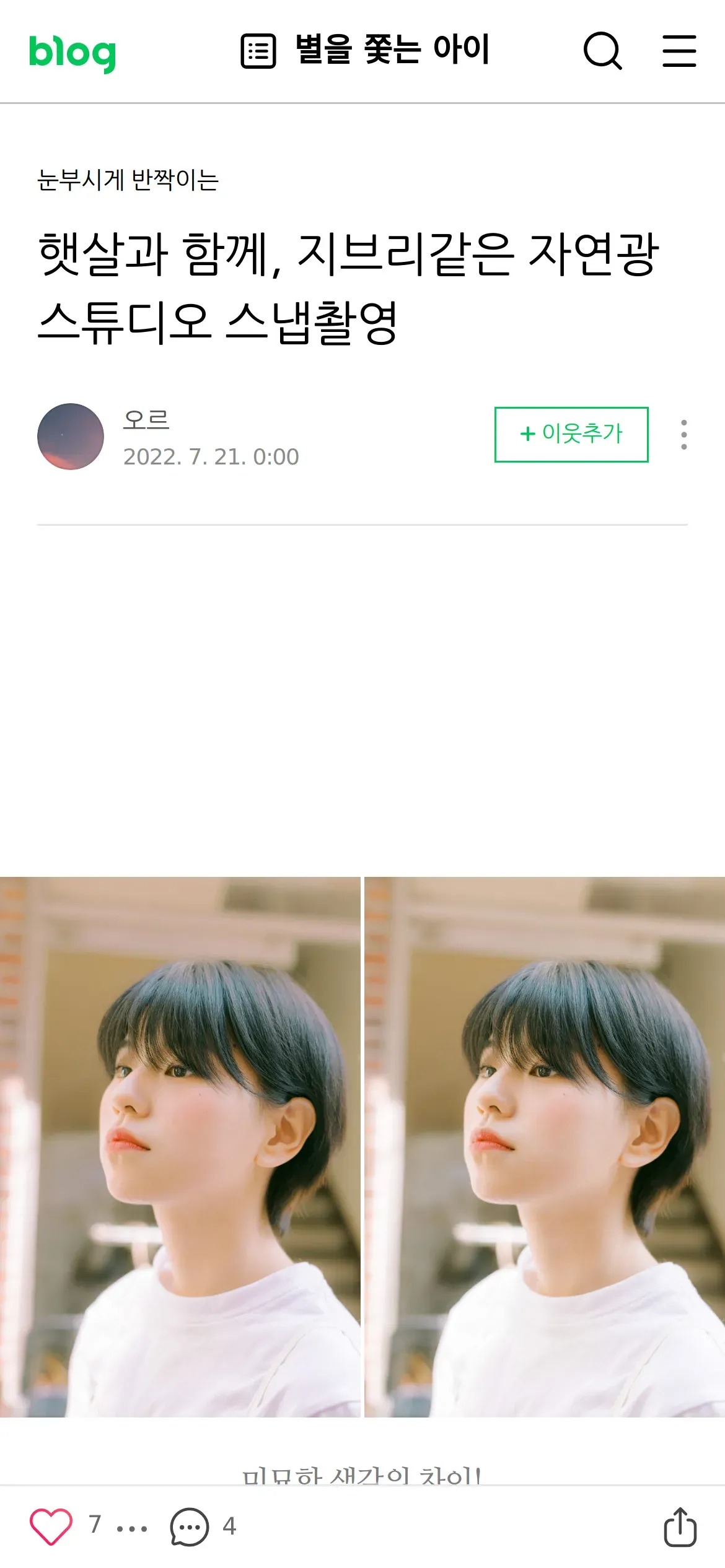
Task: Open the post overflow options menu
Action: click(684, 435)
